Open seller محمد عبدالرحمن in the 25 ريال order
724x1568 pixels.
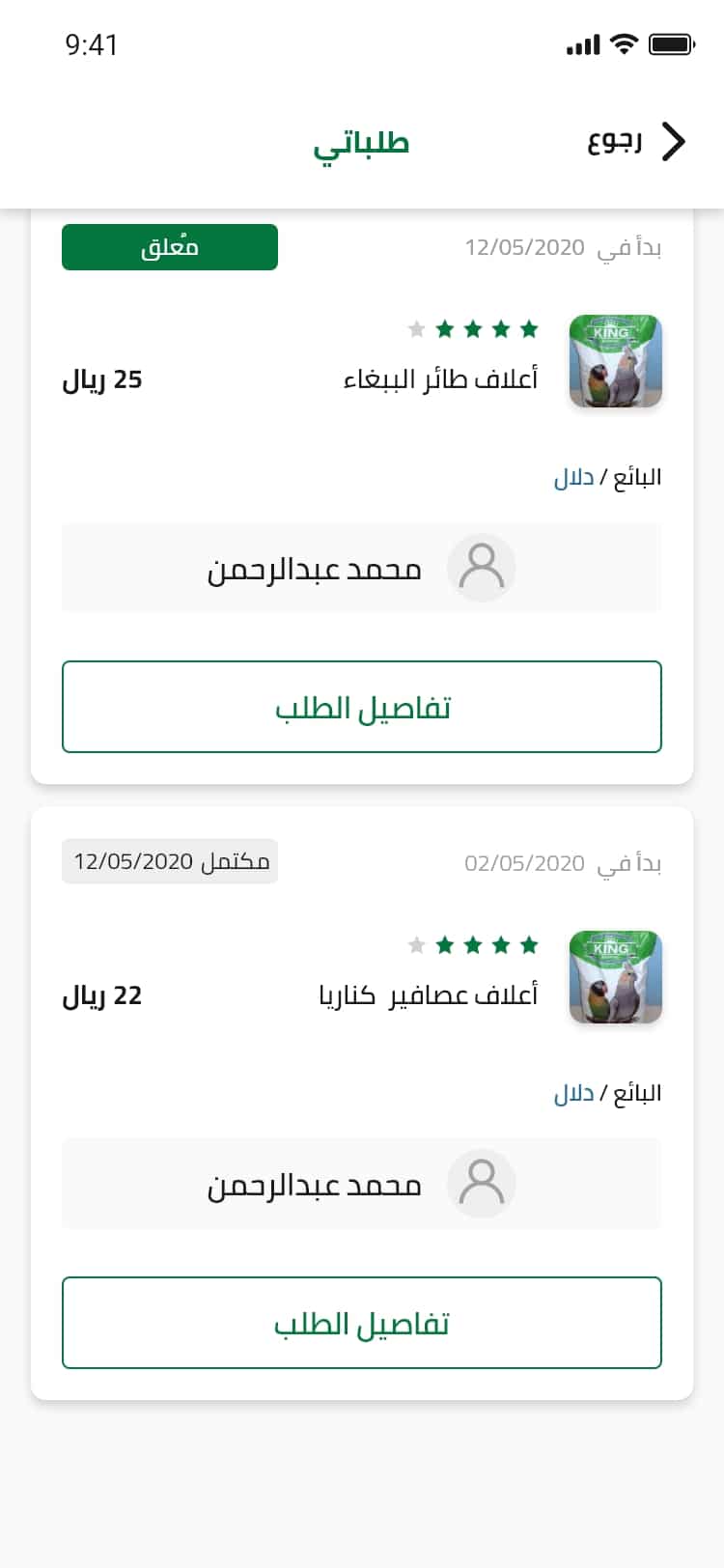coord(362,569)
